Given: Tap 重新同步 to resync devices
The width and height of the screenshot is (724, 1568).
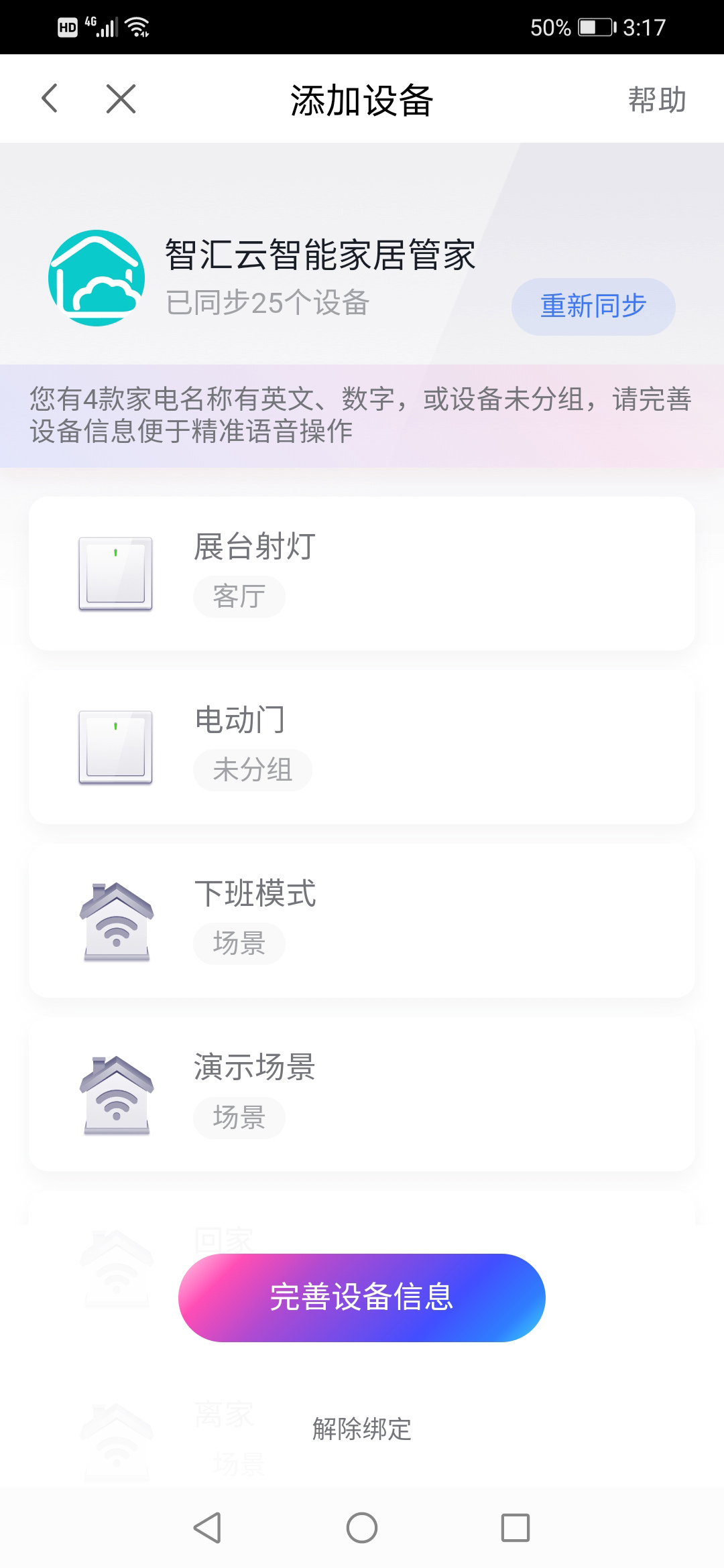Looking at the screenshot, I should (x=593, y=306).
